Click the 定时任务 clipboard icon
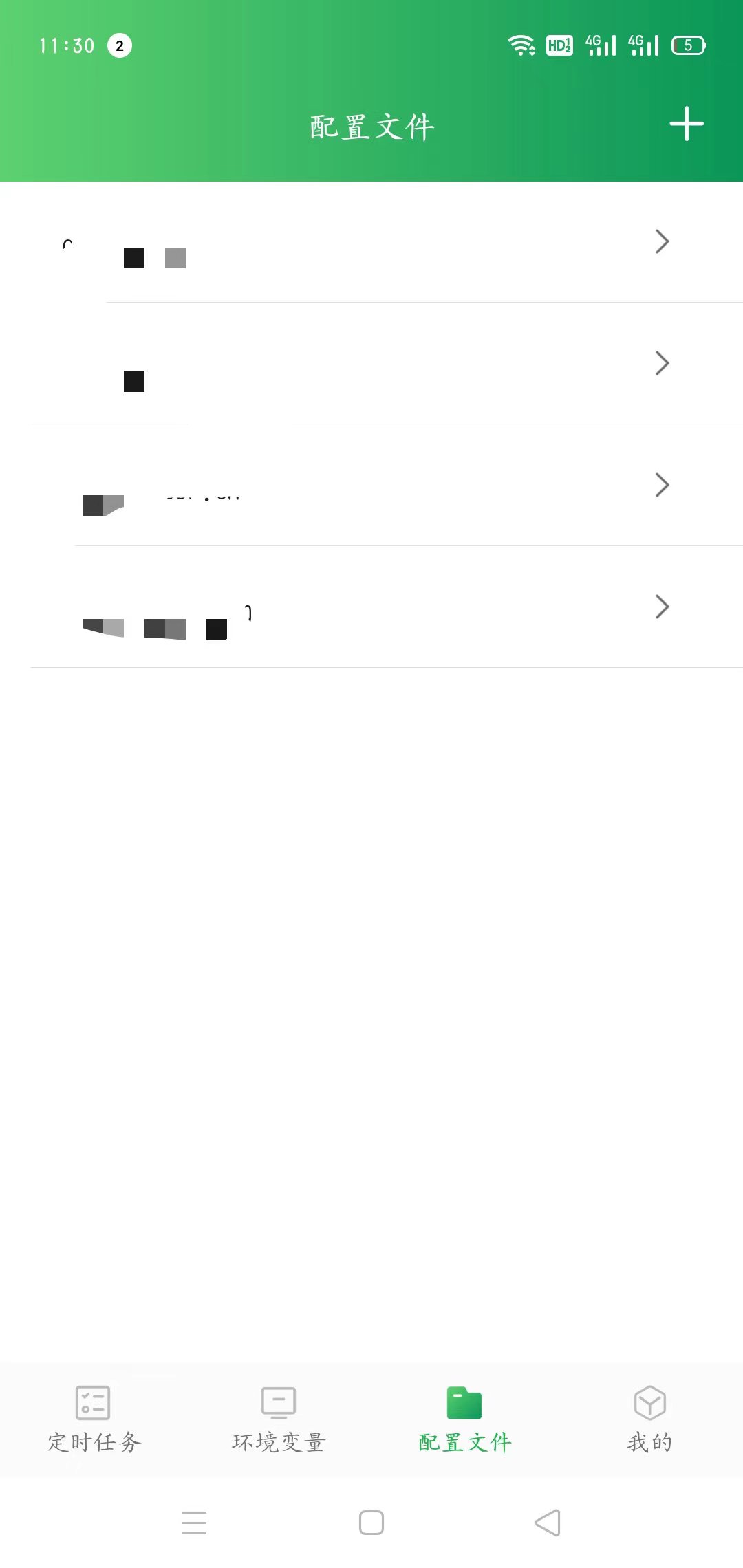 93,1402
